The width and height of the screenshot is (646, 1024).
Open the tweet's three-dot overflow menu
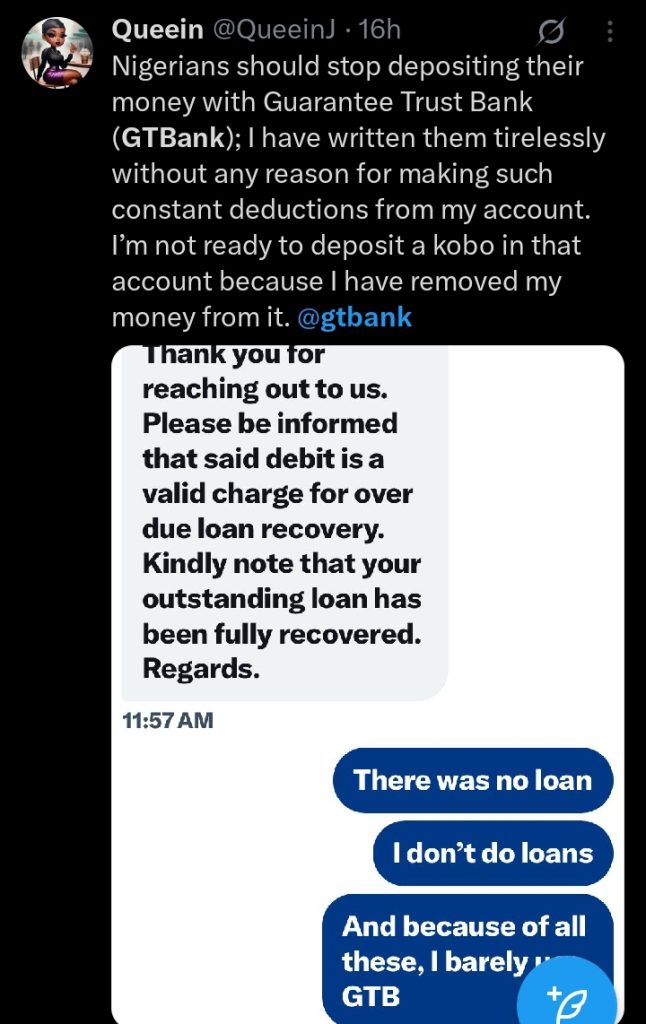[x=611, y=33]
